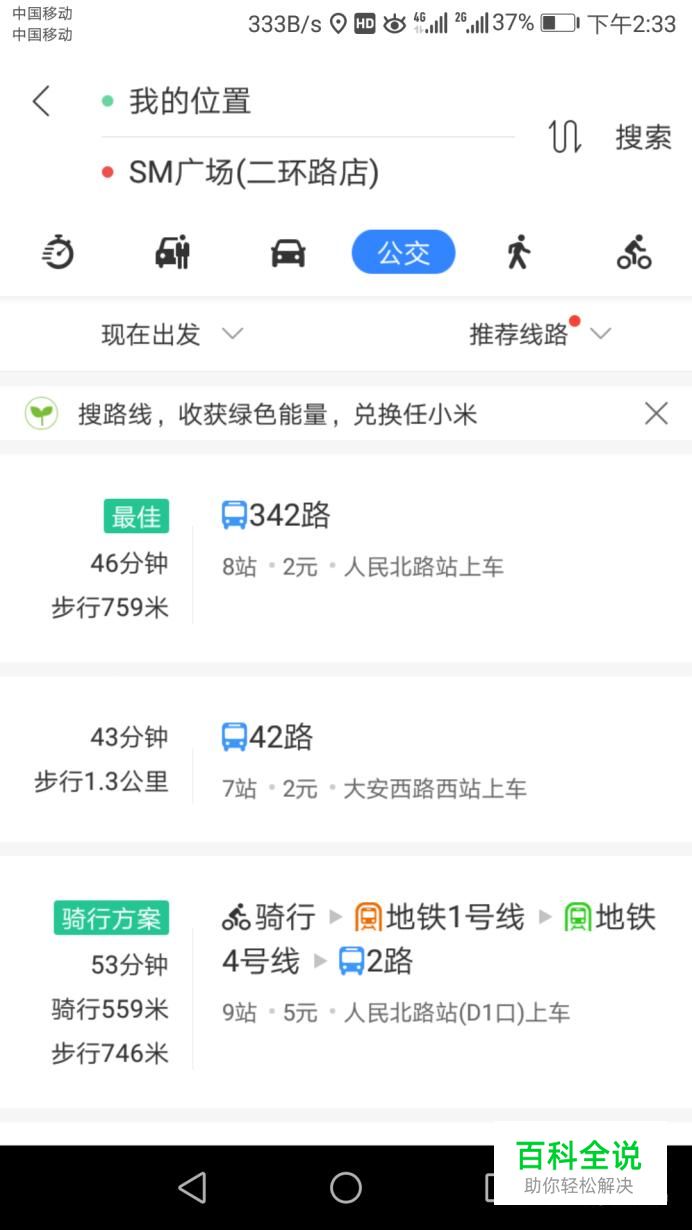Swap the origin and destination
This screenshot has height=1230, width=692.
(565, 136)
